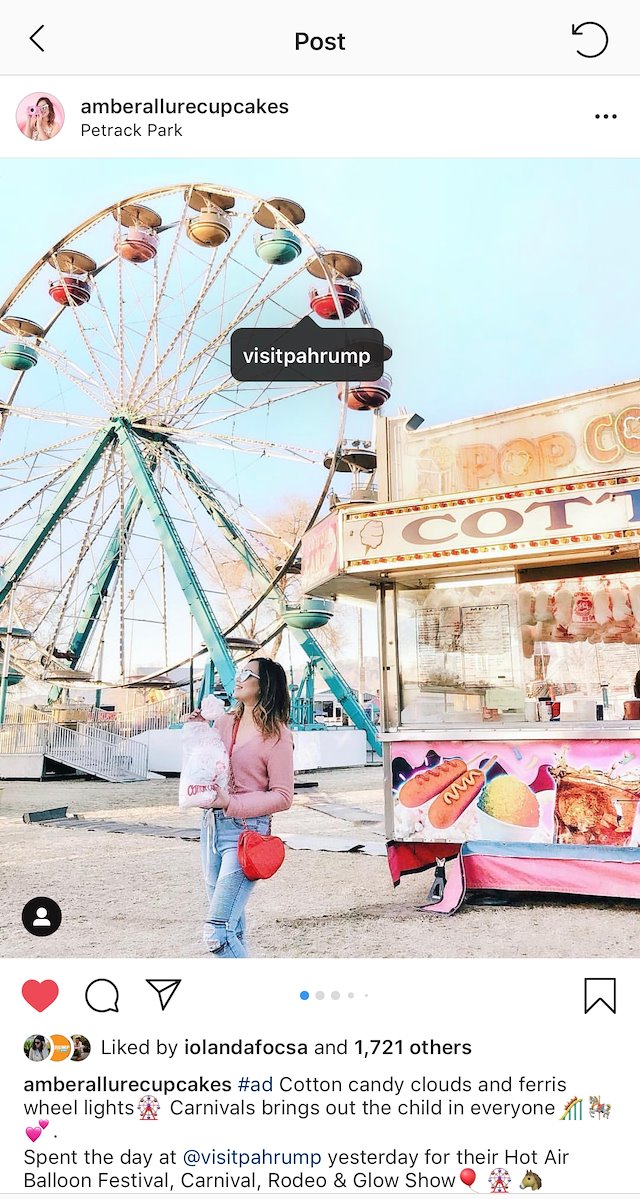640x1199 pixels.
Task: Open the amberallurecupcakes username in the header
Action: (x=184, y=106)
